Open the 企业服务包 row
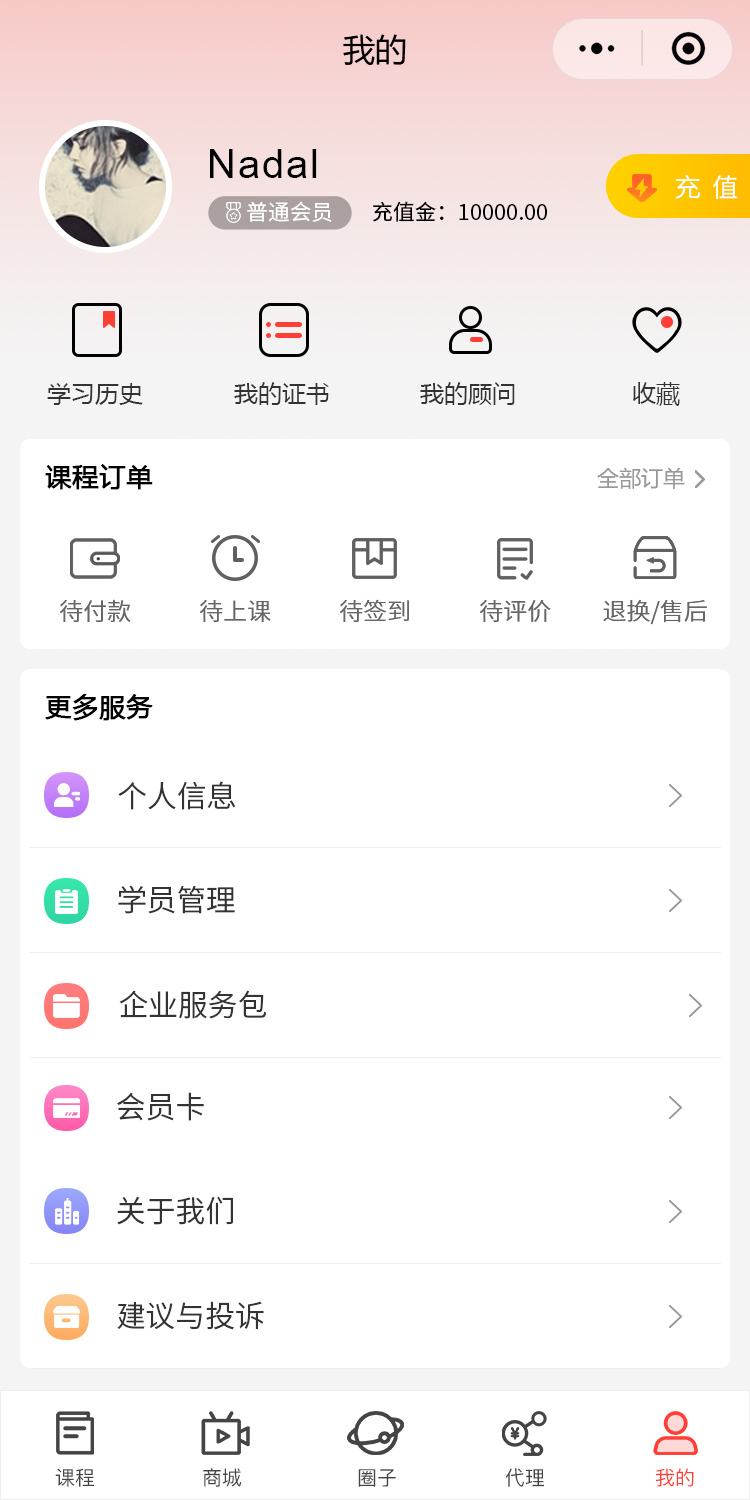The height and width of the screenshot is (1500, 750). [x=375, y=1005]
